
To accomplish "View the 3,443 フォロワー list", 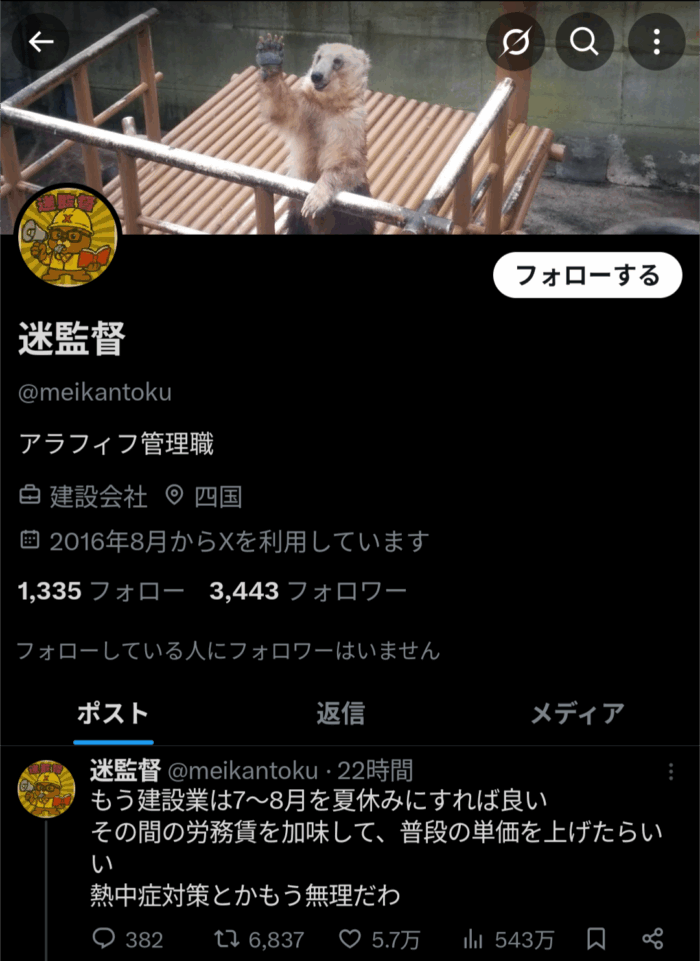I will (x=307, y=591).
